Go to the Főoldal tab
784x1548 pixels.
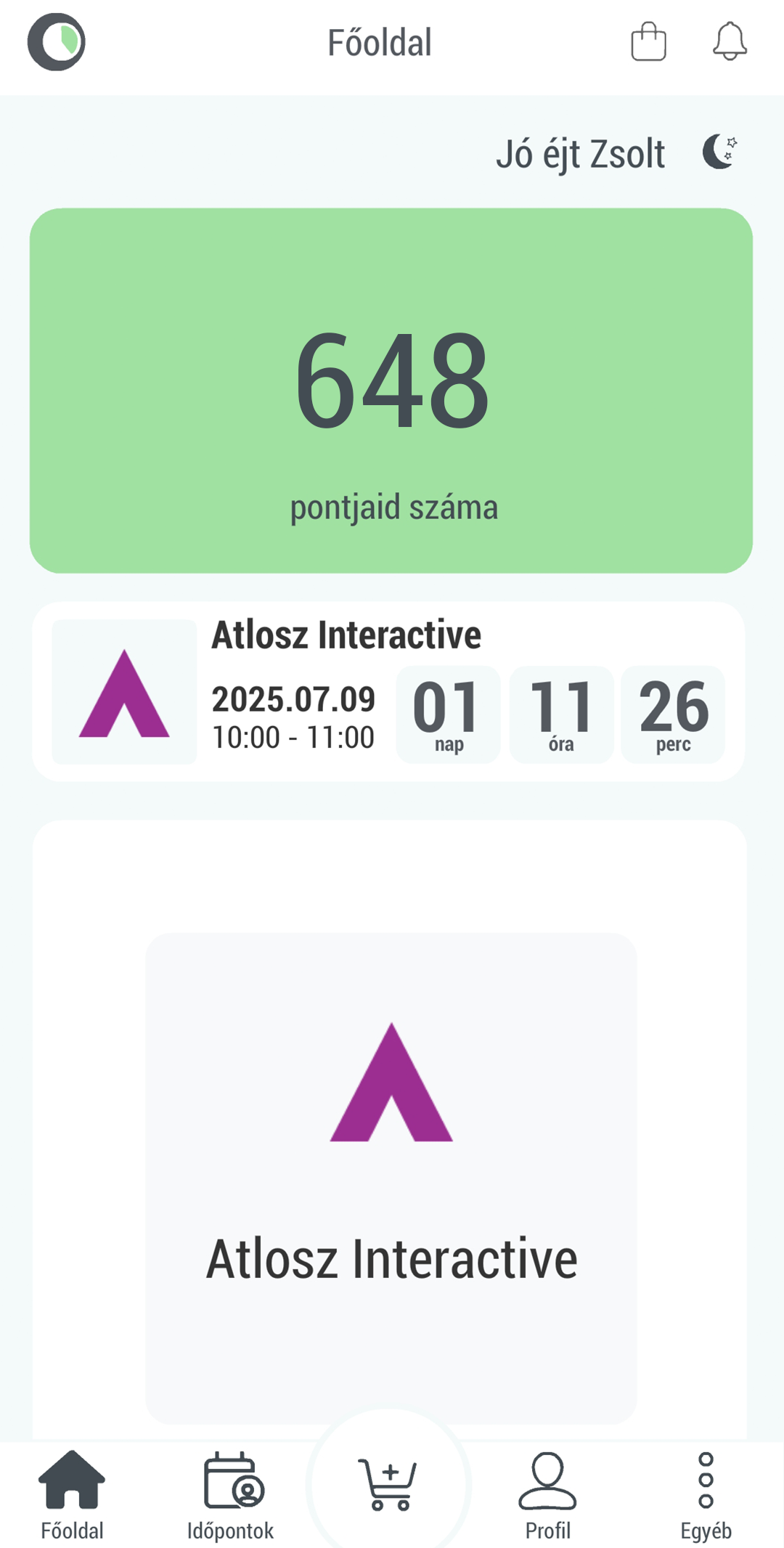tap(72, 1496)
